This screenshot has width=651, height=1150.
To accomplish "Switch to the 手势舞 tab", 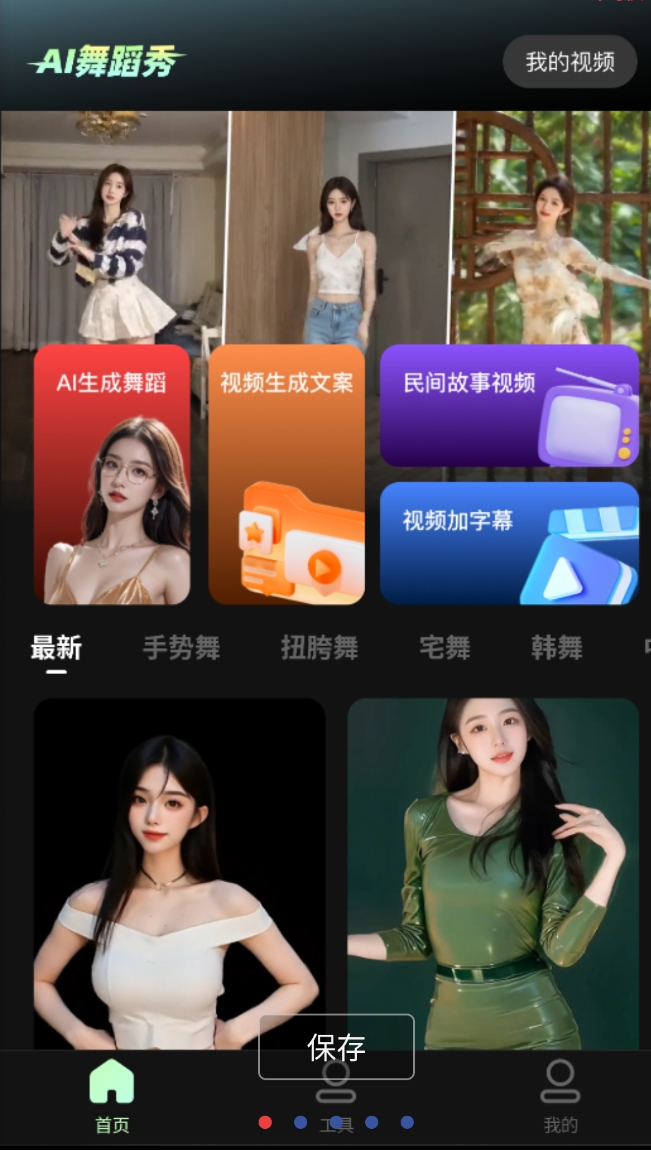I will tap(181, 648).
